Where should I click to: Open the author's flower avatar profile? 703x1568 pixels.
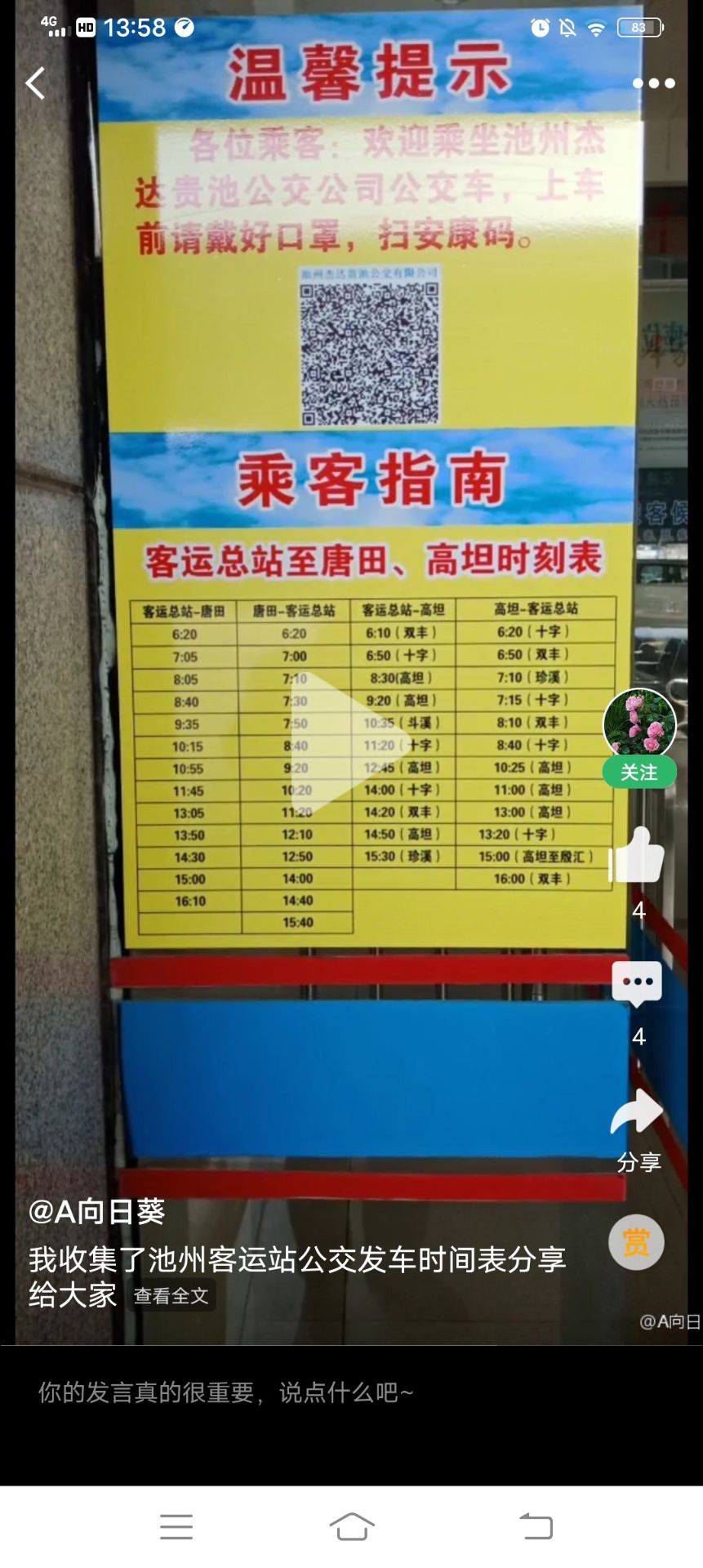[639, 723]
